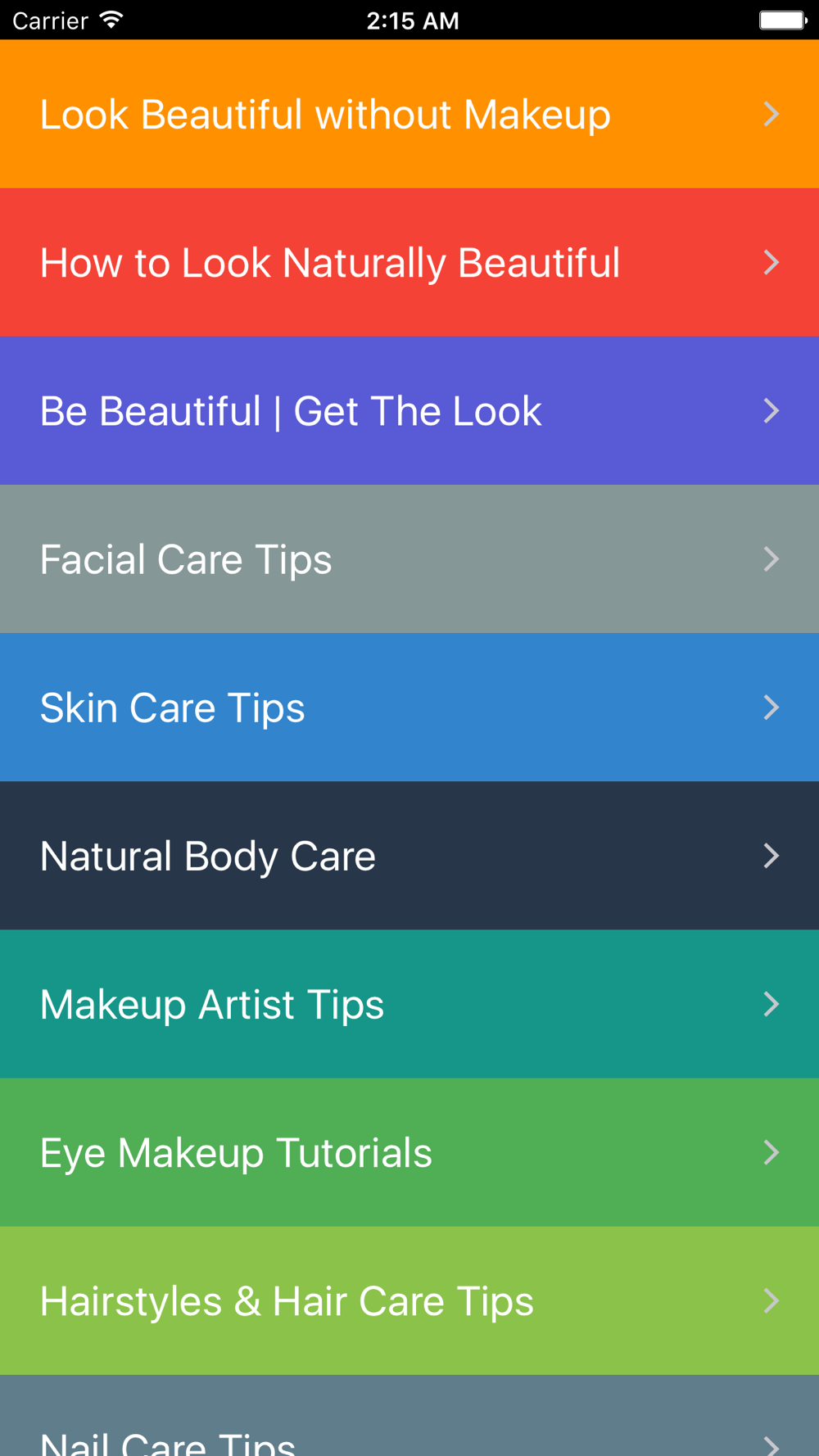Open Makeup Artist Tips
Screen dimensions: 819x1456
(409, 1004)
